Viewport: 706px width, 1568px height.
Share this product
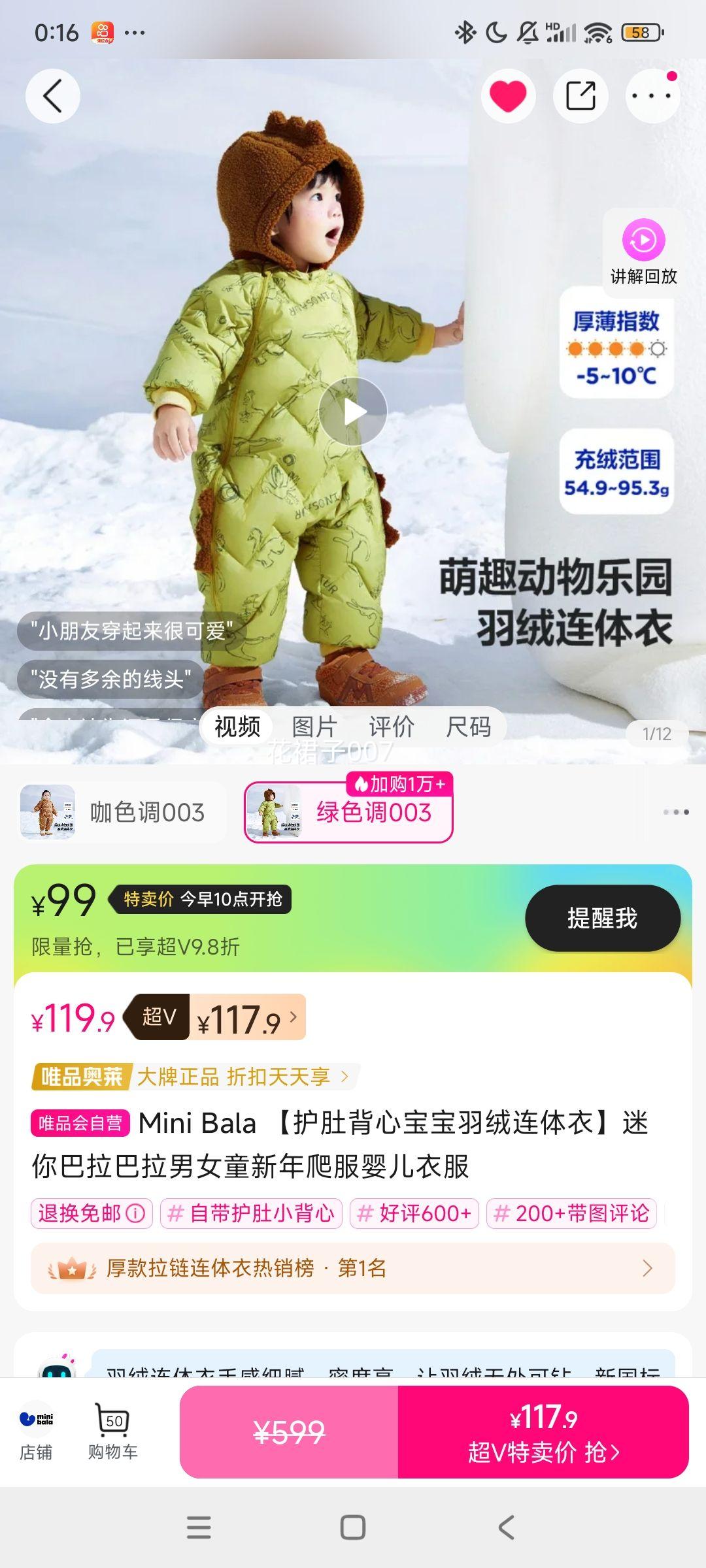[x=580, y=96]
